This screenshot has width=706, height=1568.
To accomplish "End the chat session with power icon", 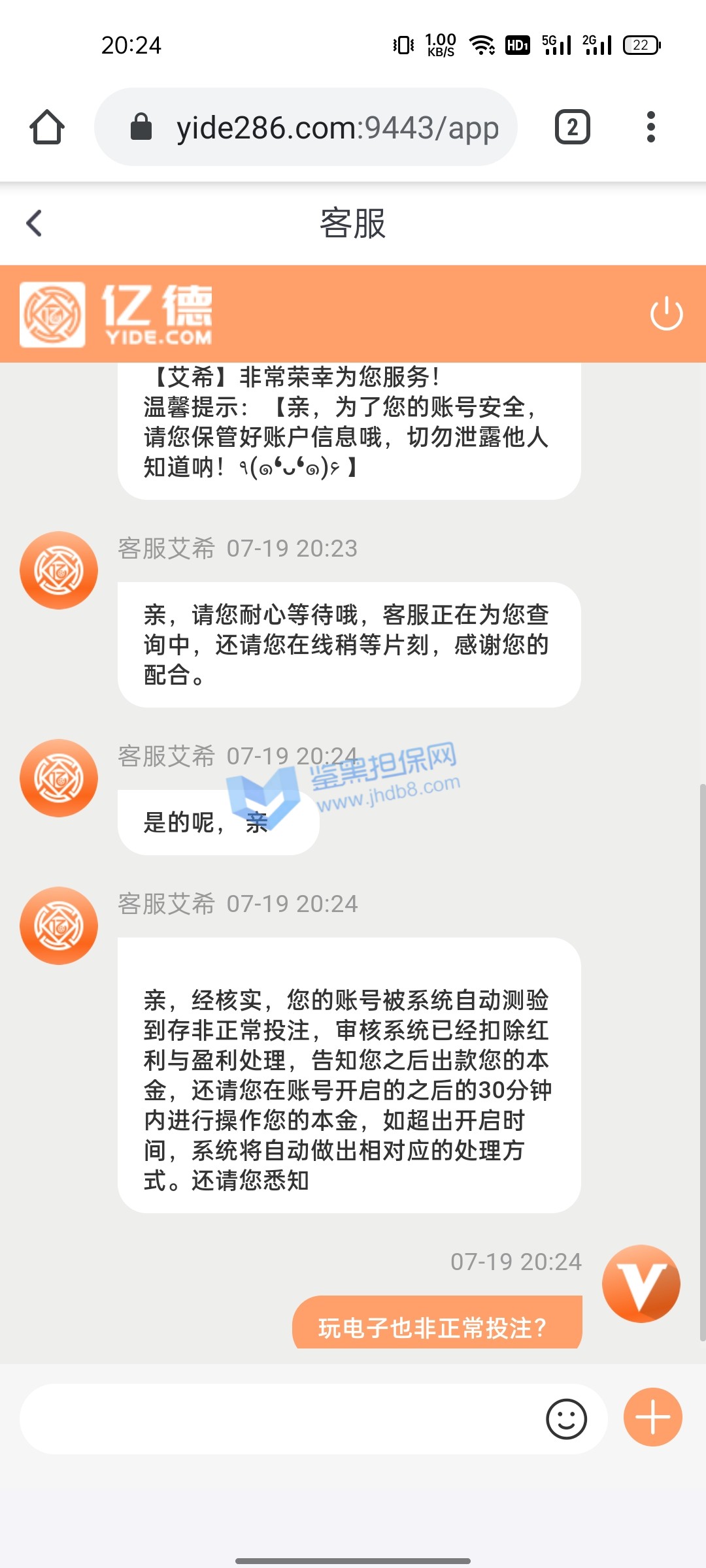I will 666,314.
